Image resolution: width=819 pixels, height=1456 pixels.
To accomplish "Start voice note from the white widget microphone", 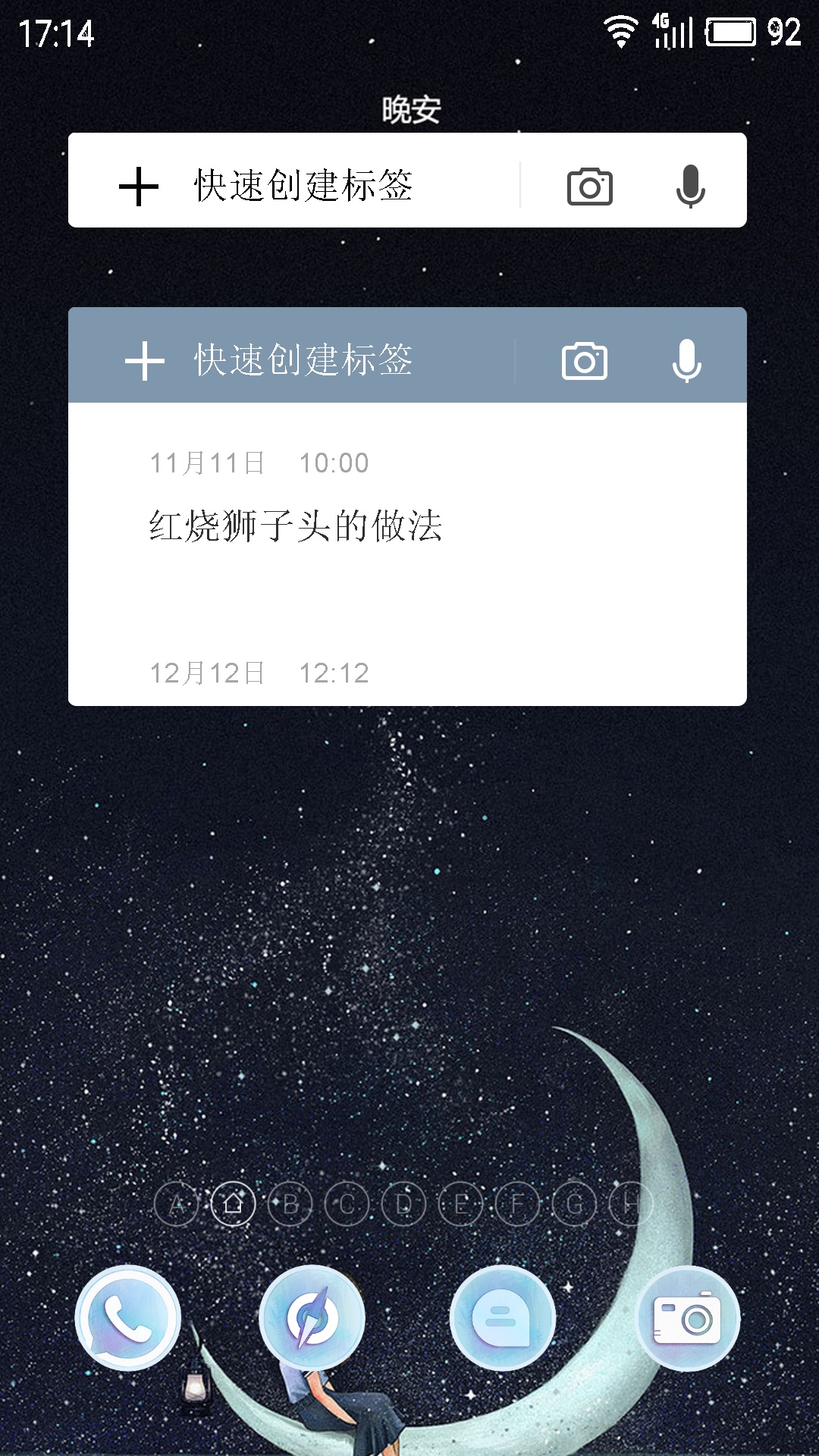I will (x=690, y=187).
